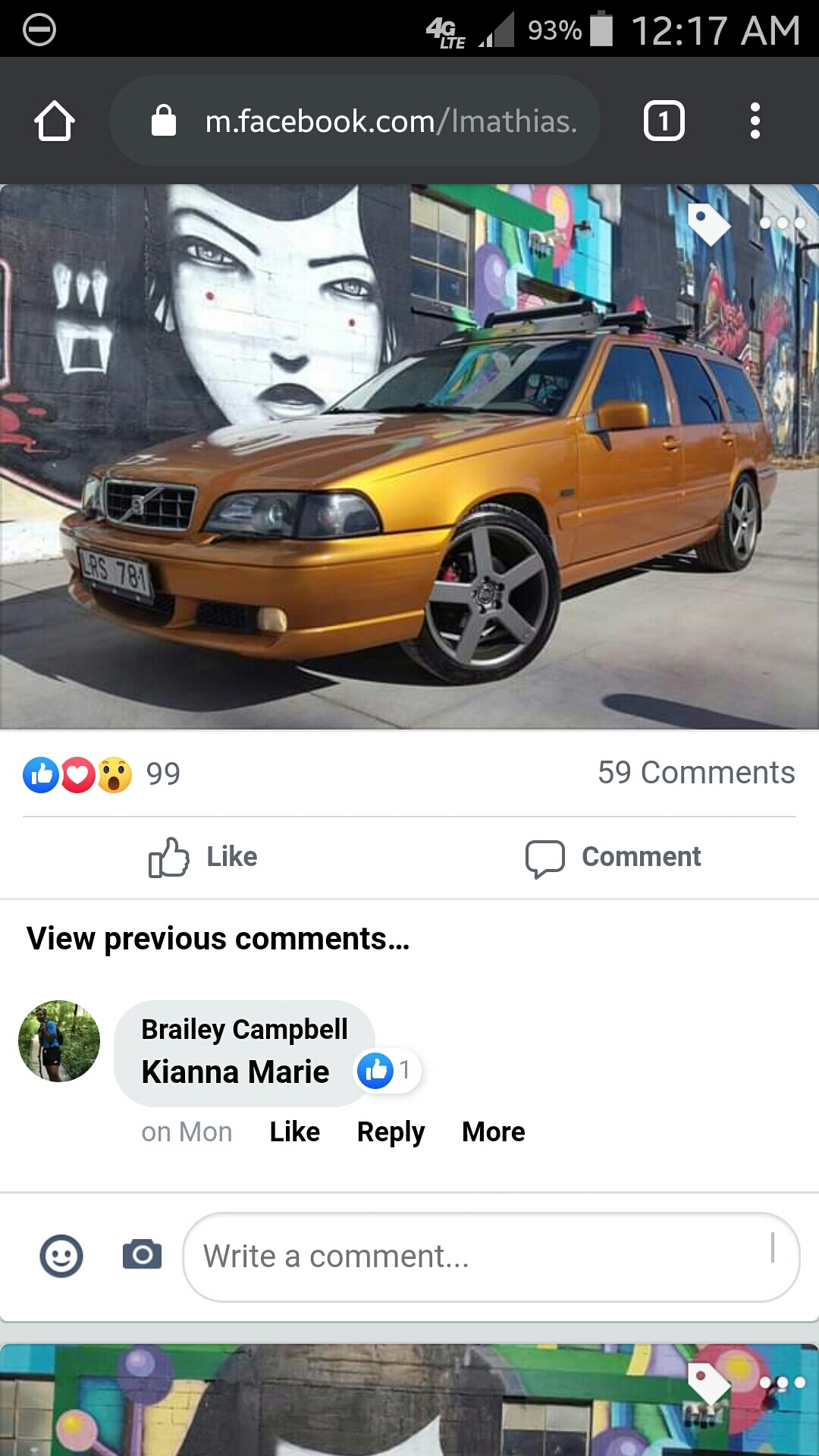Reply to Brailey Campbell's comment
Image resolution: width=819 pixels, height=1456 pixels.
click(x=391, y=1131)
